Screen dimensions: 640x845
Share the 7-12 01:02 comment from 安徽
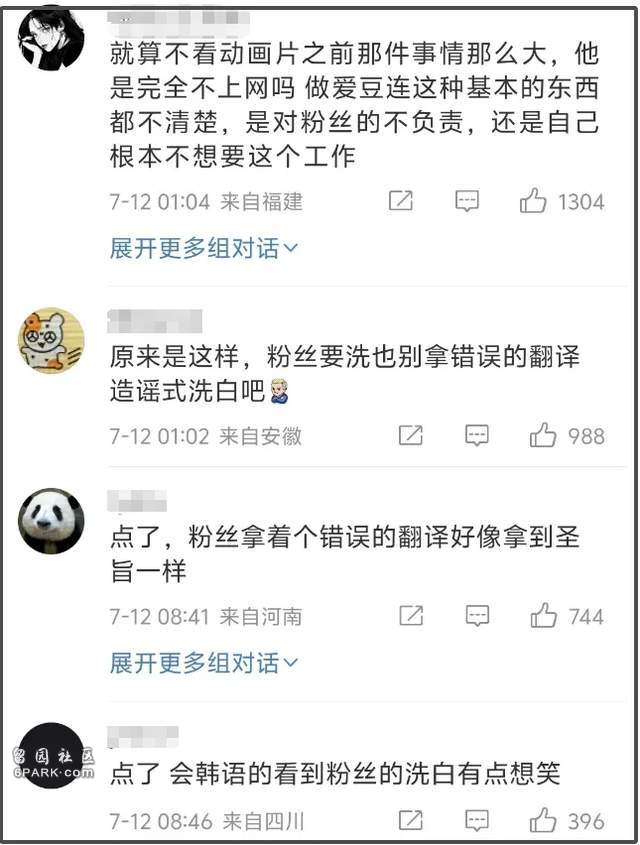[411, 435]
